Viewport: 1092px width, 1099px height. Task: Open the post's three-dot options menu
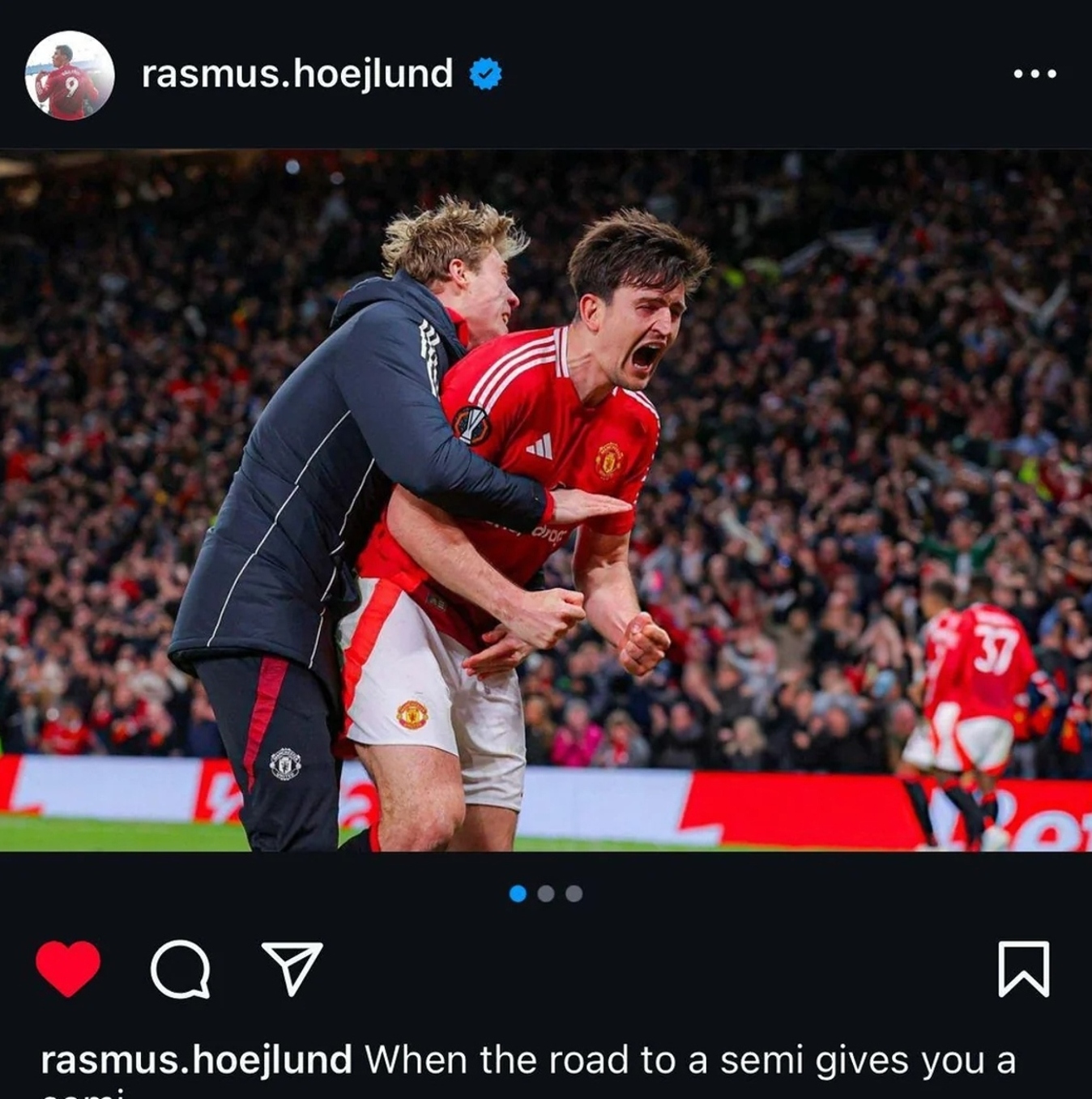(x=1034, y=74)
